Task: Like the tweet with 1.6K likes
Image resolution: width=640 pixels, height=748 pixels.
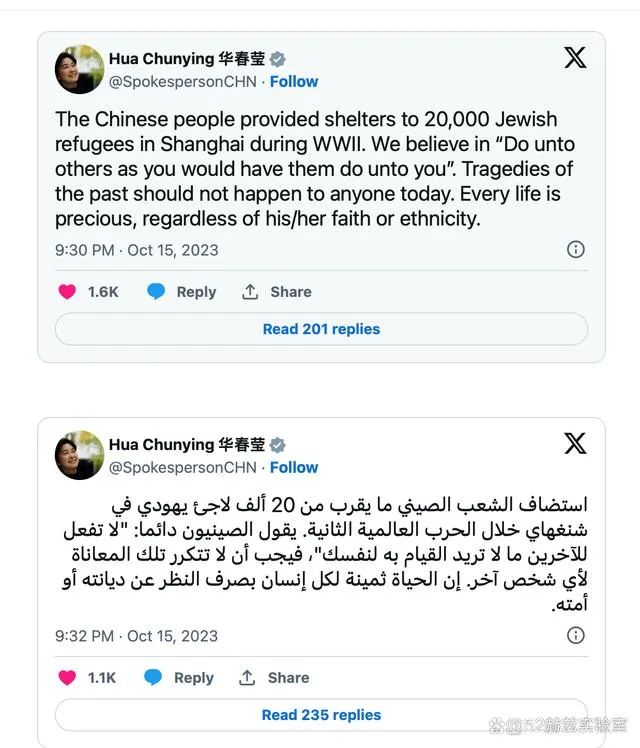Action: pyautogui.click(x=68, y=292)
